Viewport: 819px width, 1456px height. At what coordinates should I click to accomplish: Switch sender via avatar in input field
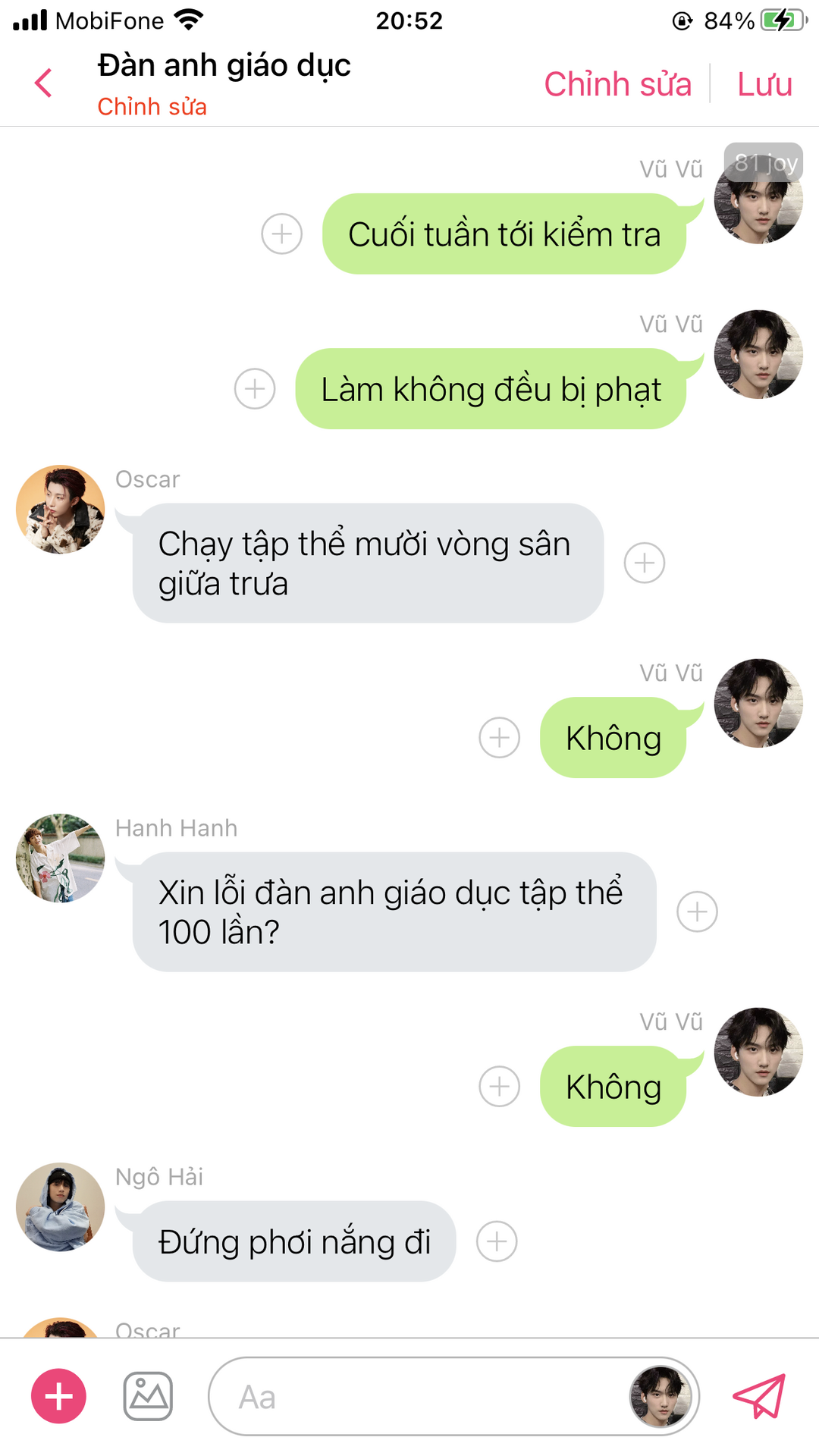click(x=661, y=1396)
